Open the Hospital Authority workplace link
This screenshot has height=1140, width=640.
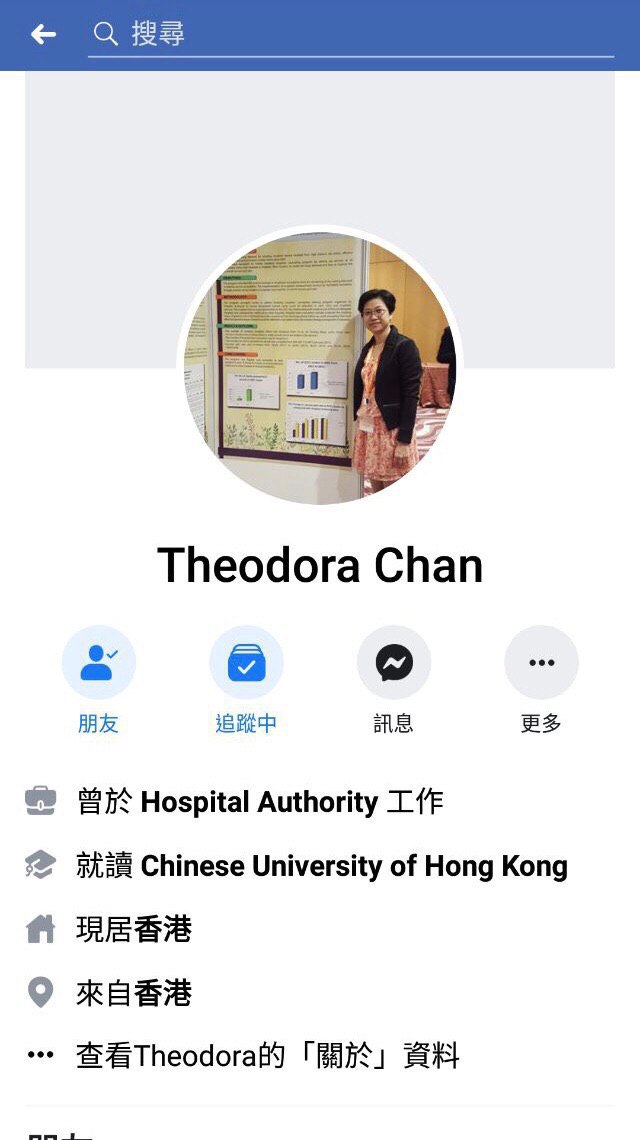259,802
